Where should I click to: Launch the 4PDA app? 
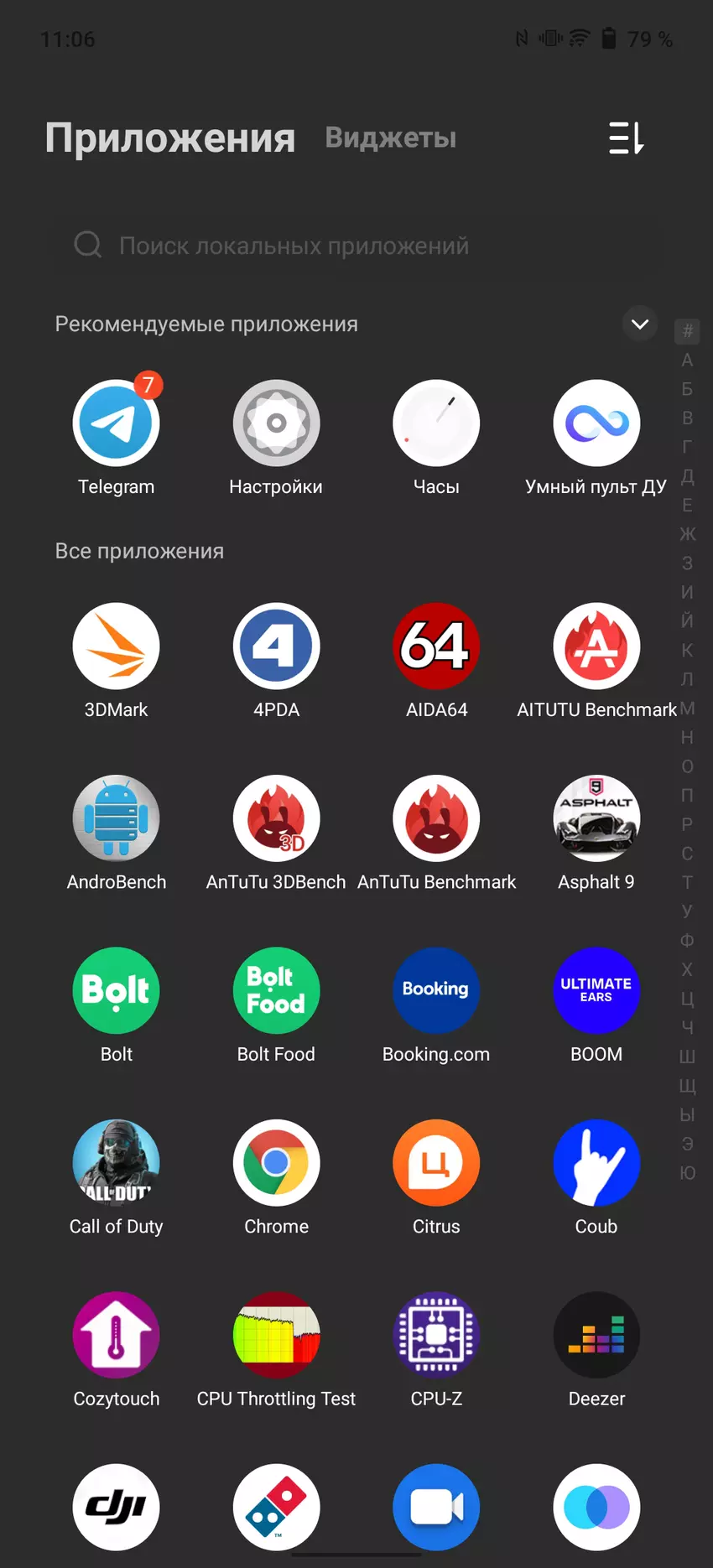click(276, 646)
